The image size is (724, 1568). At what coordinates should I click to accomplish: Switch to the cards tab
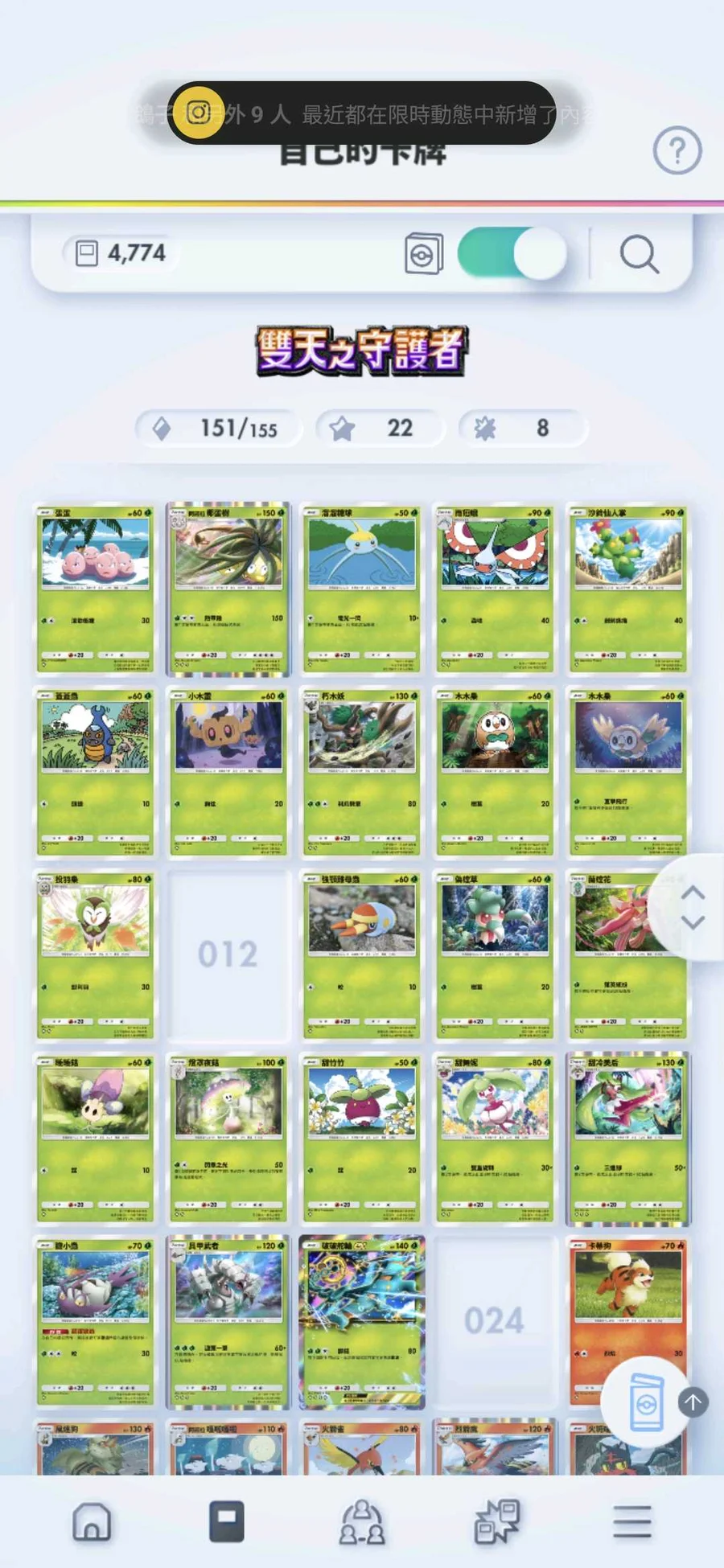point(227,1521)
